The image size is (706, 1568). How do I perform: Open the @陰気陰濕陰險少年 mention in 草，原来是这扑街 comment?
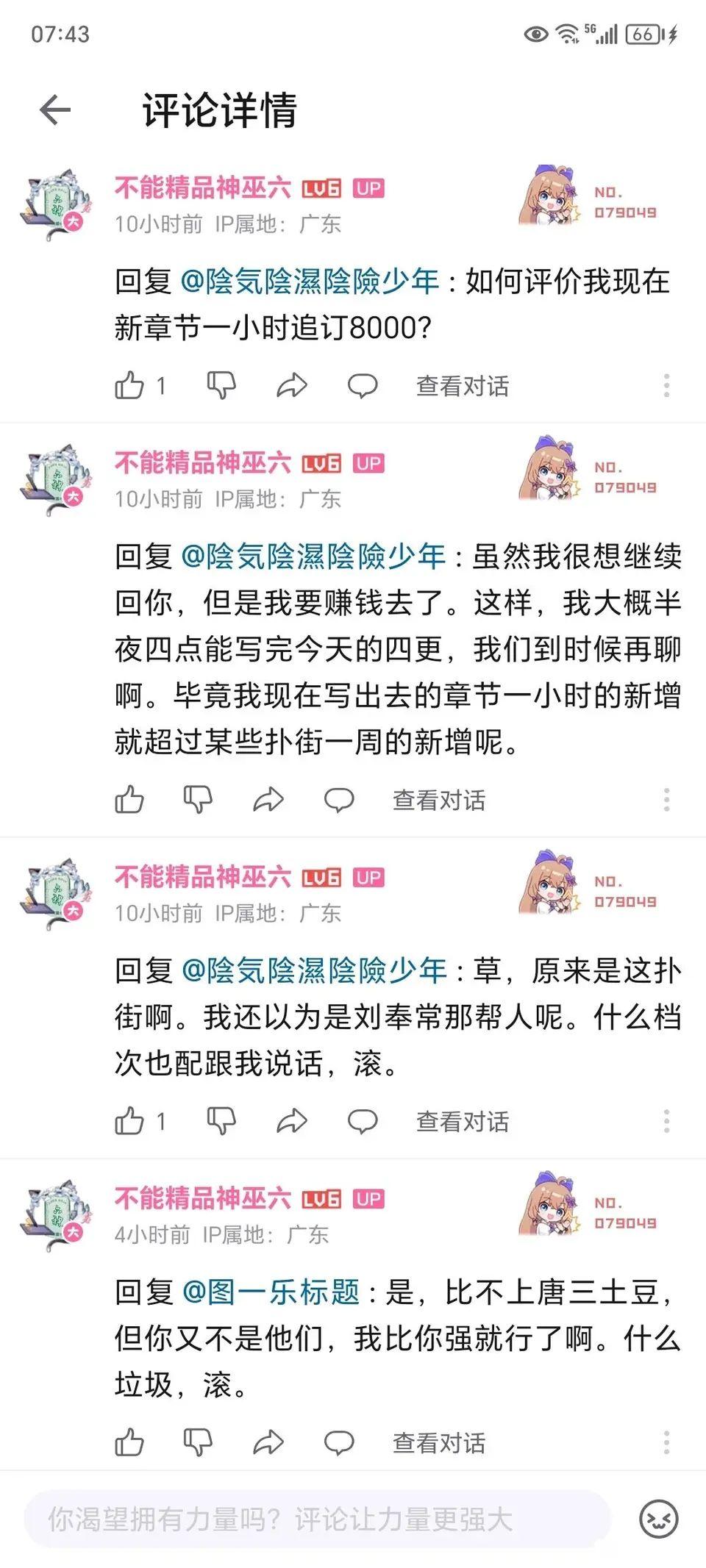point(314,971)
